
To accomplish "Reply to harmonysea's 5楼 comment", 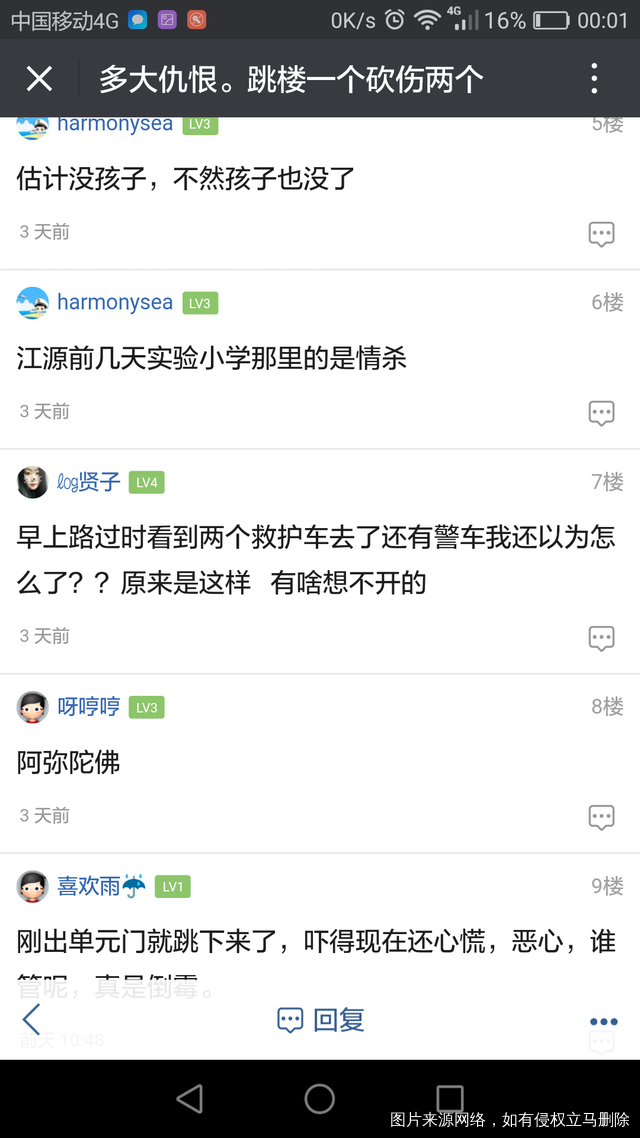I will click(x=601, y=235).
